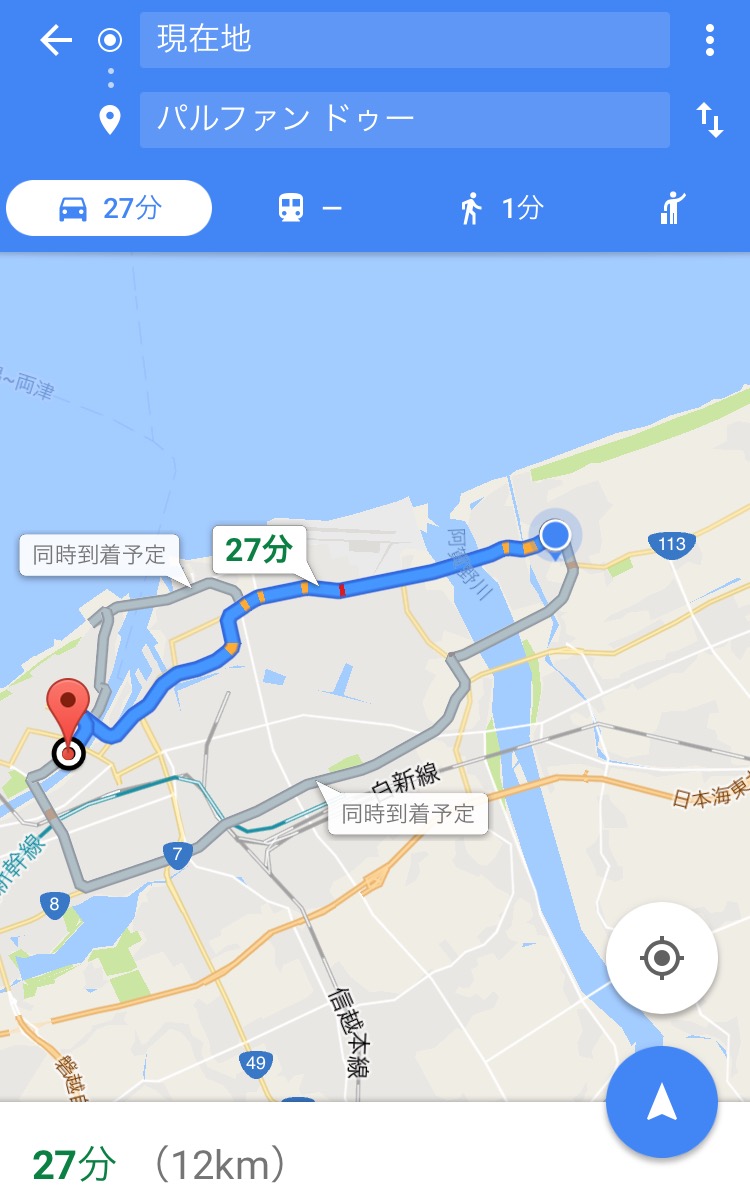This screenshot has height=1196, width=750.
Task: Switch to the walking 1分 mode
Action: click(x=501, y=208)
